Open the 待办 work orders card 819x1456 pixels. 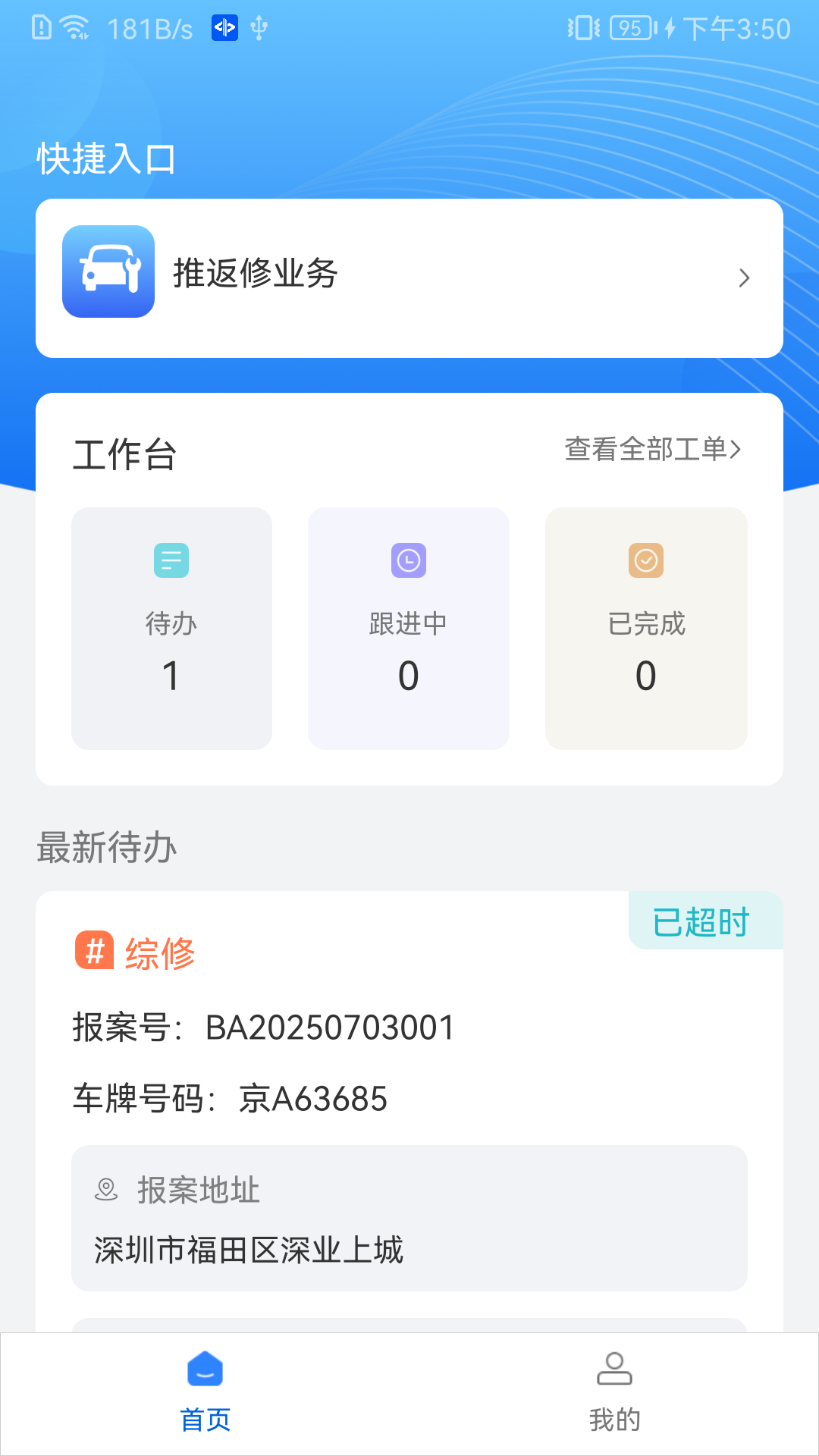pyautogui.click(x=171, y=628)
